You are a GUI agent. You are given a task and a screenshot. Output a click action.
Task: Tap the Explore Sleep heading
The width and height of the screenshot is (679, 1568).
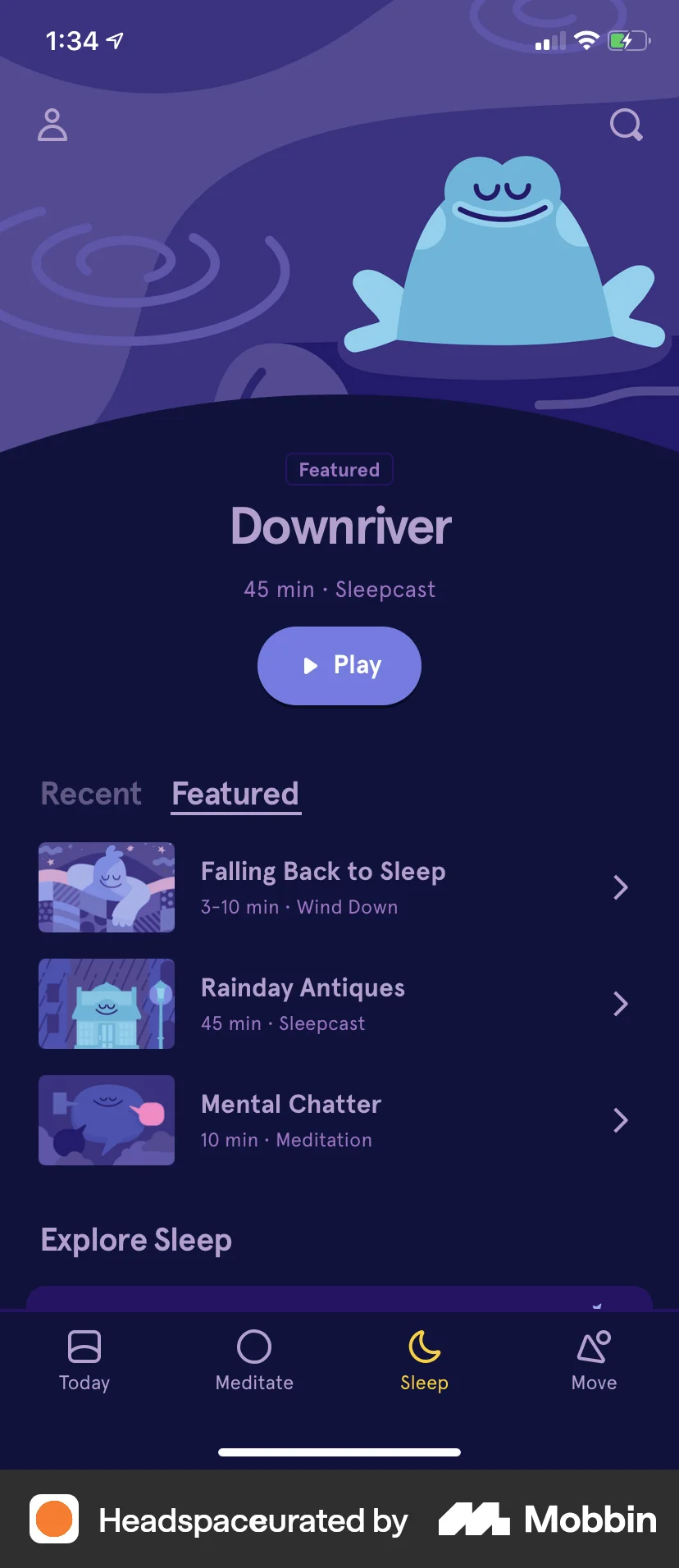pyautogui.click(x=136, y=1241)
